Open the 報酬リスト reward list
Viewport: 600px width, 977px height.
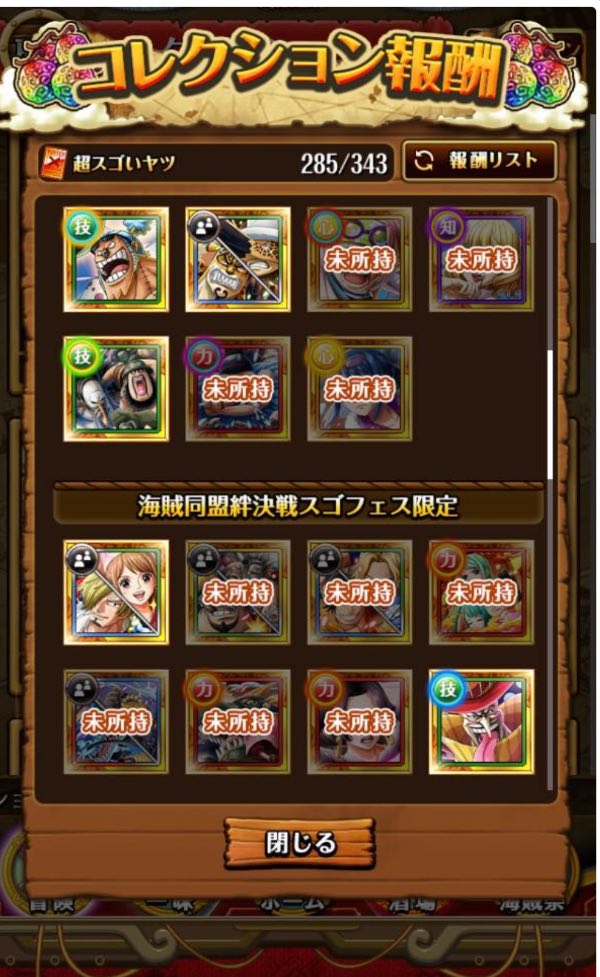480,161
